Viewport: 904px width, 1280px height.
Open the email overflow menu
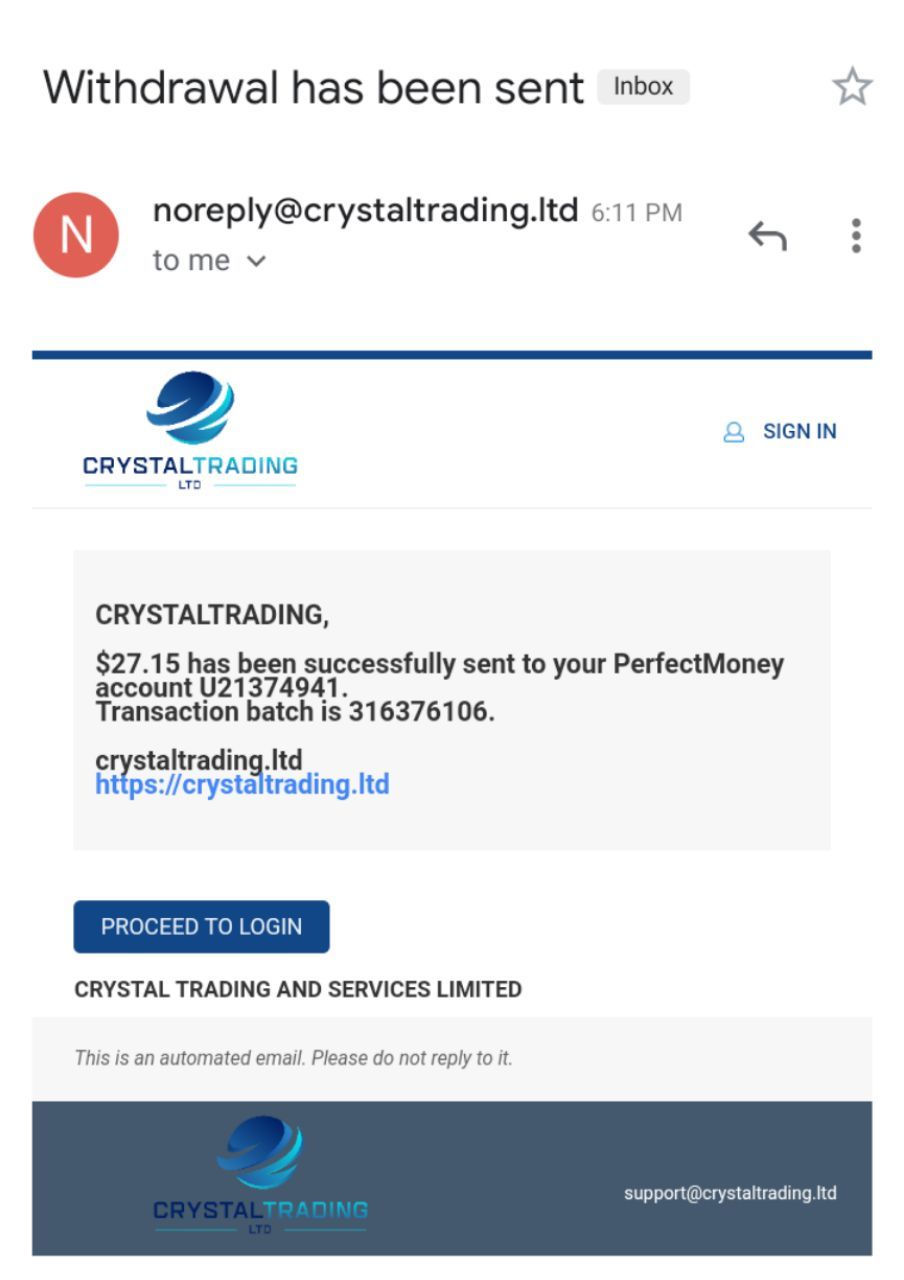coord(855,236)
